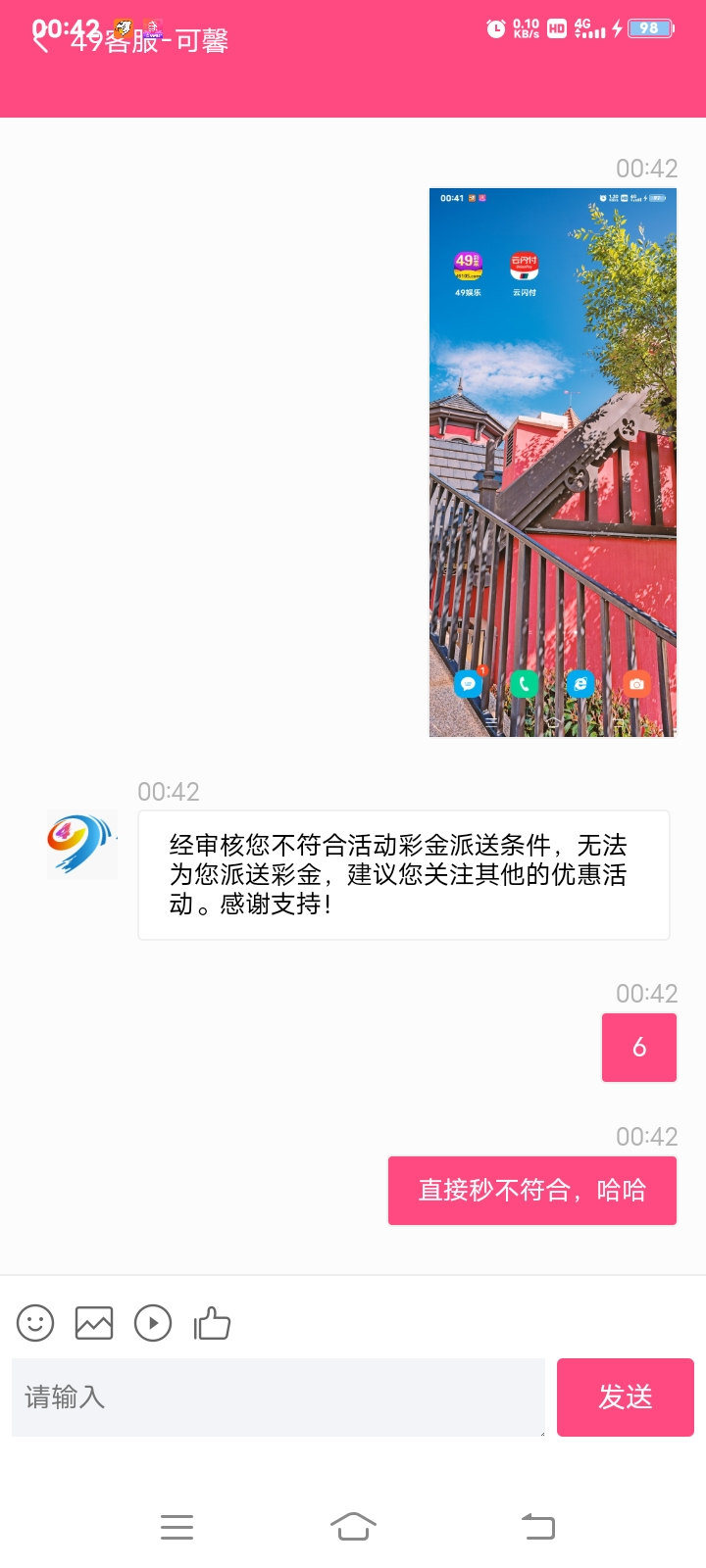Open the 49 customer service avatar
The image size is (706, 1568).
82,845
